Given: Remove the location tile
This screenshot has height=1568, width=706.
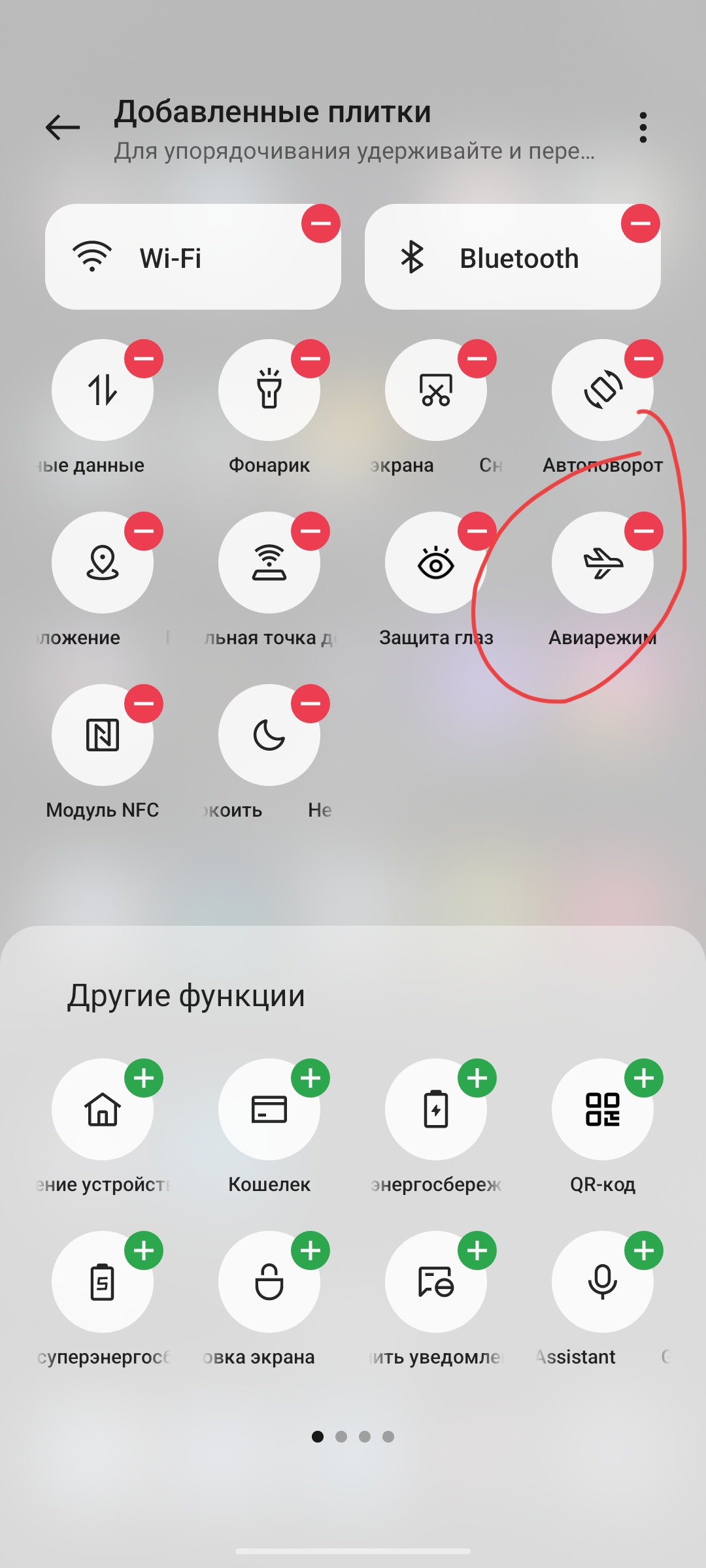Looking at the screenshot, I should click(x=144, y=531).
